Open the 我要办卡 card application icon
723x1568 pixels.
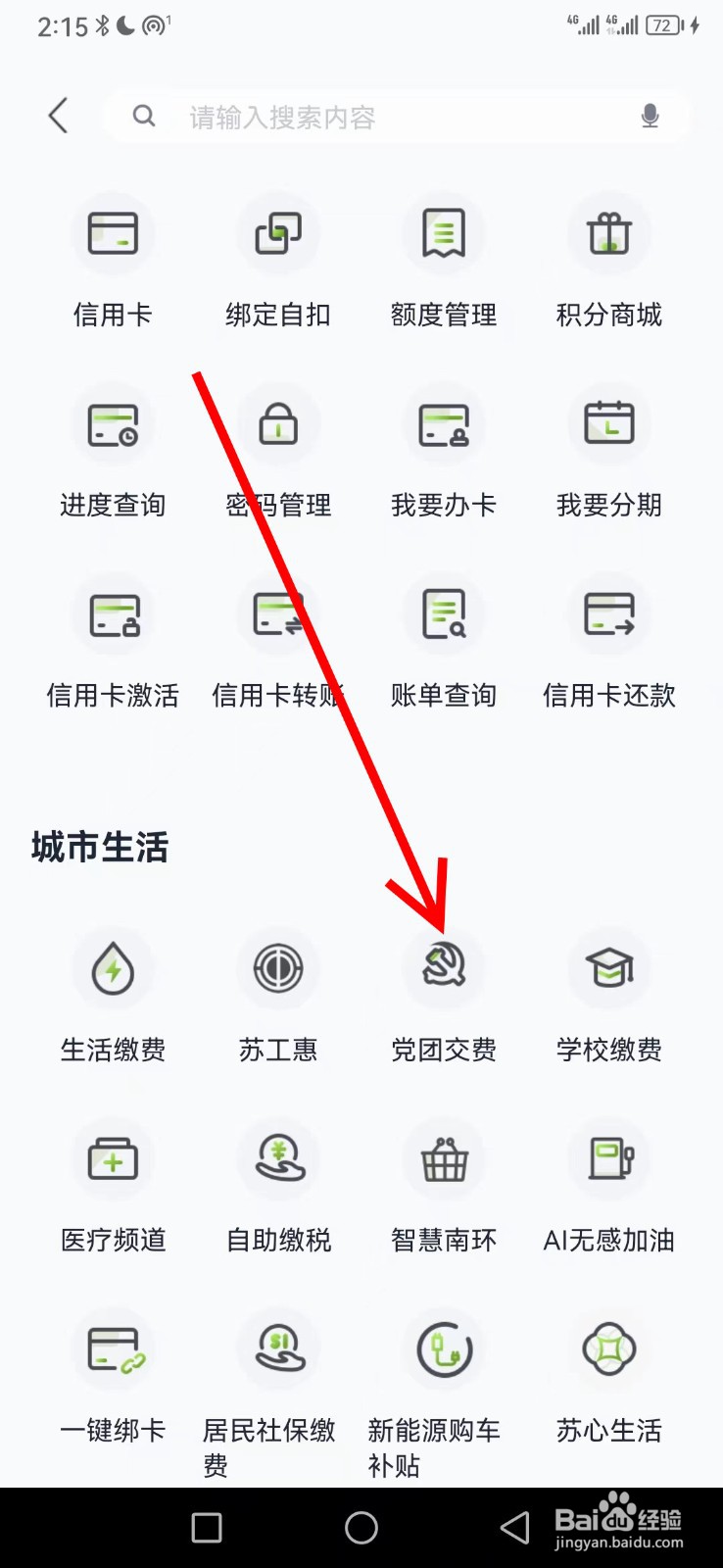[x=444, y=424]
